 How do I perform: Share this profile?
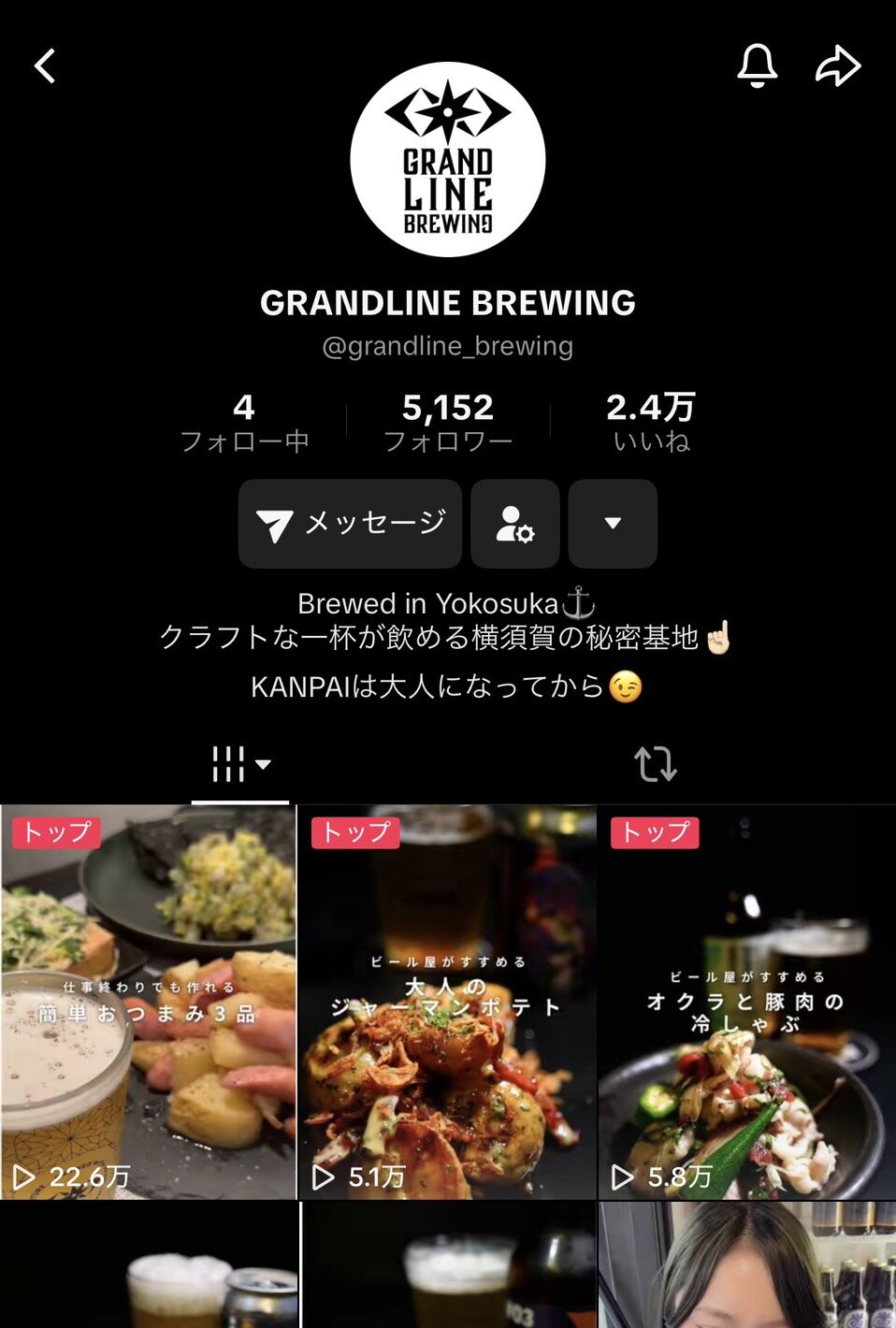click(837, 65)
